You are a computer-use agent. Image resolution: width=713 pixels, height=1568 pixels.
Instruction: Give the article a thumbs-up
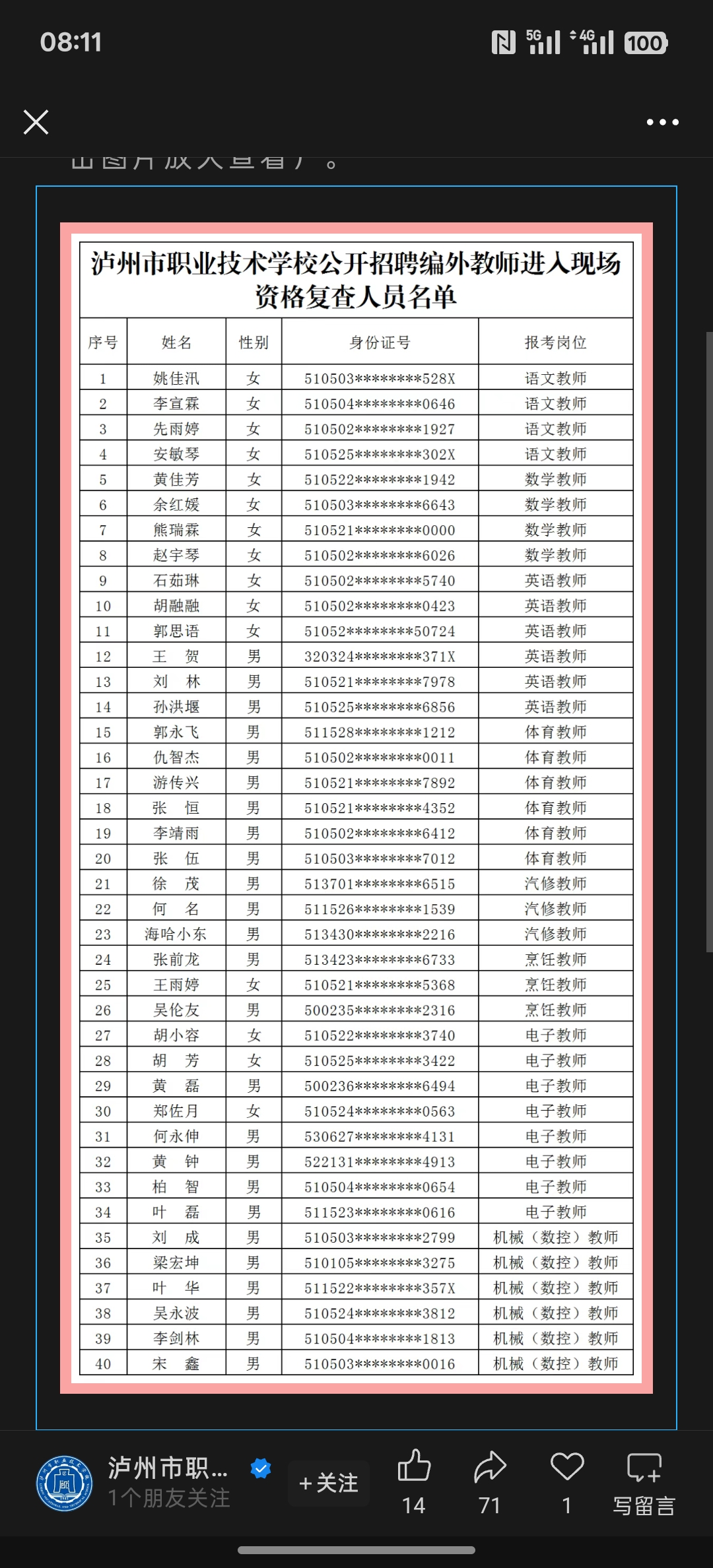tap(414, 1480)
